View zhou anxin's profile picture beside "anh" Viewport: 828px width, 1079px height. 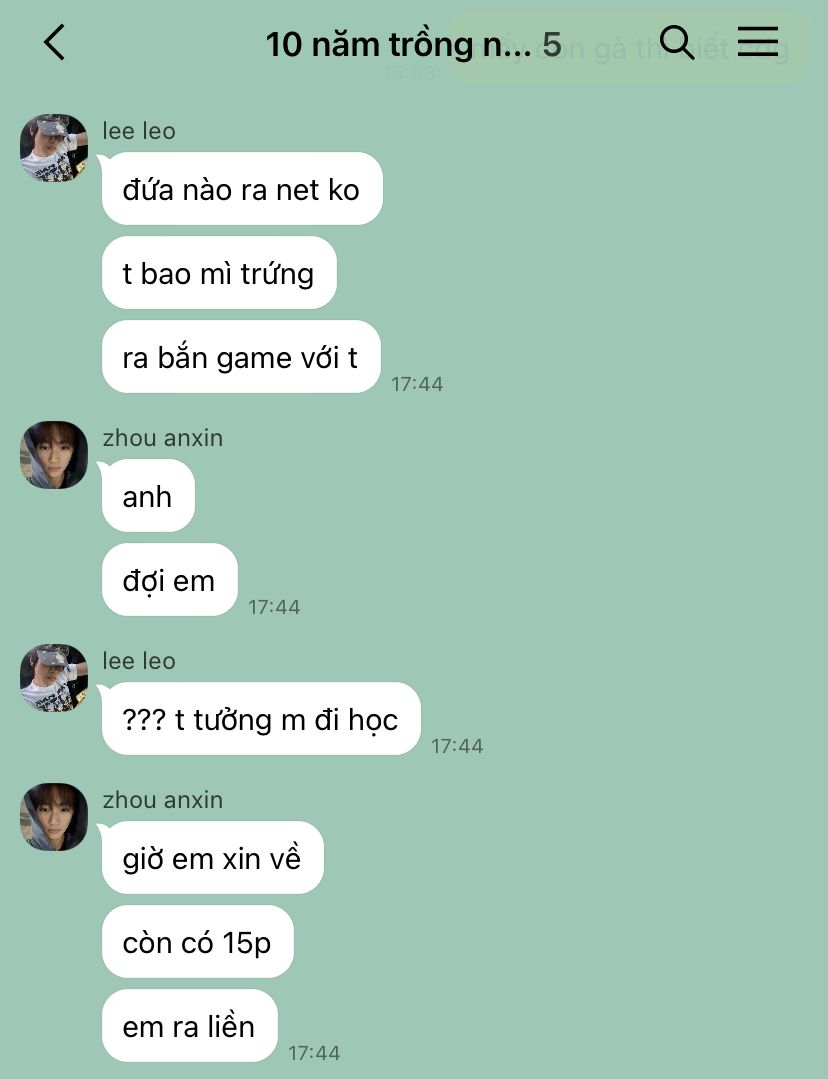[54, 455]
